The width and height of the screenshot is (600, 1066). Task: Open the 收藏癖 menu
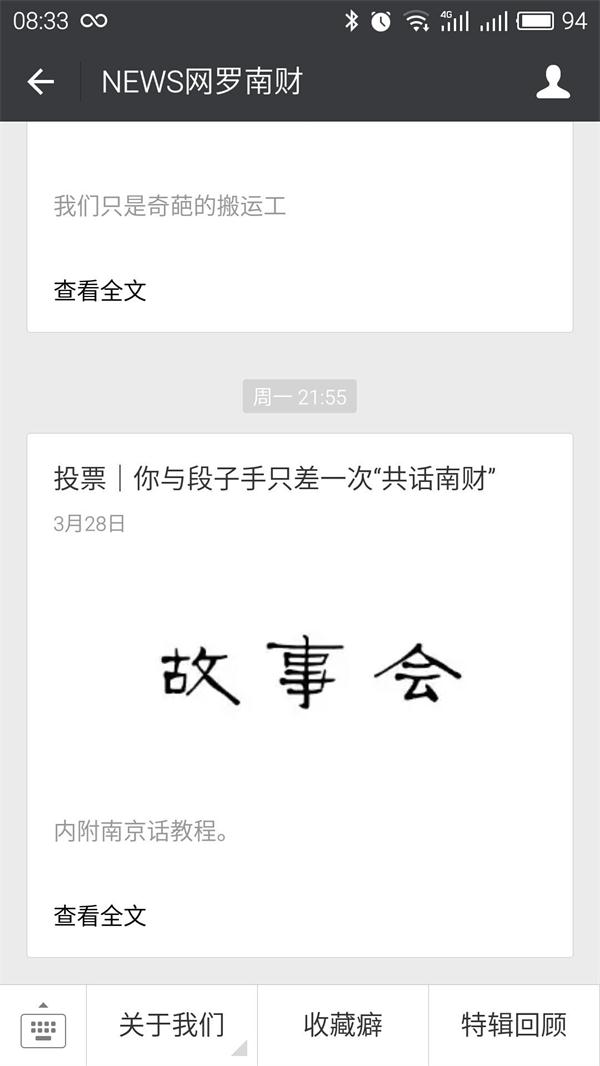pyautogui.click(x=343, y=1025)
